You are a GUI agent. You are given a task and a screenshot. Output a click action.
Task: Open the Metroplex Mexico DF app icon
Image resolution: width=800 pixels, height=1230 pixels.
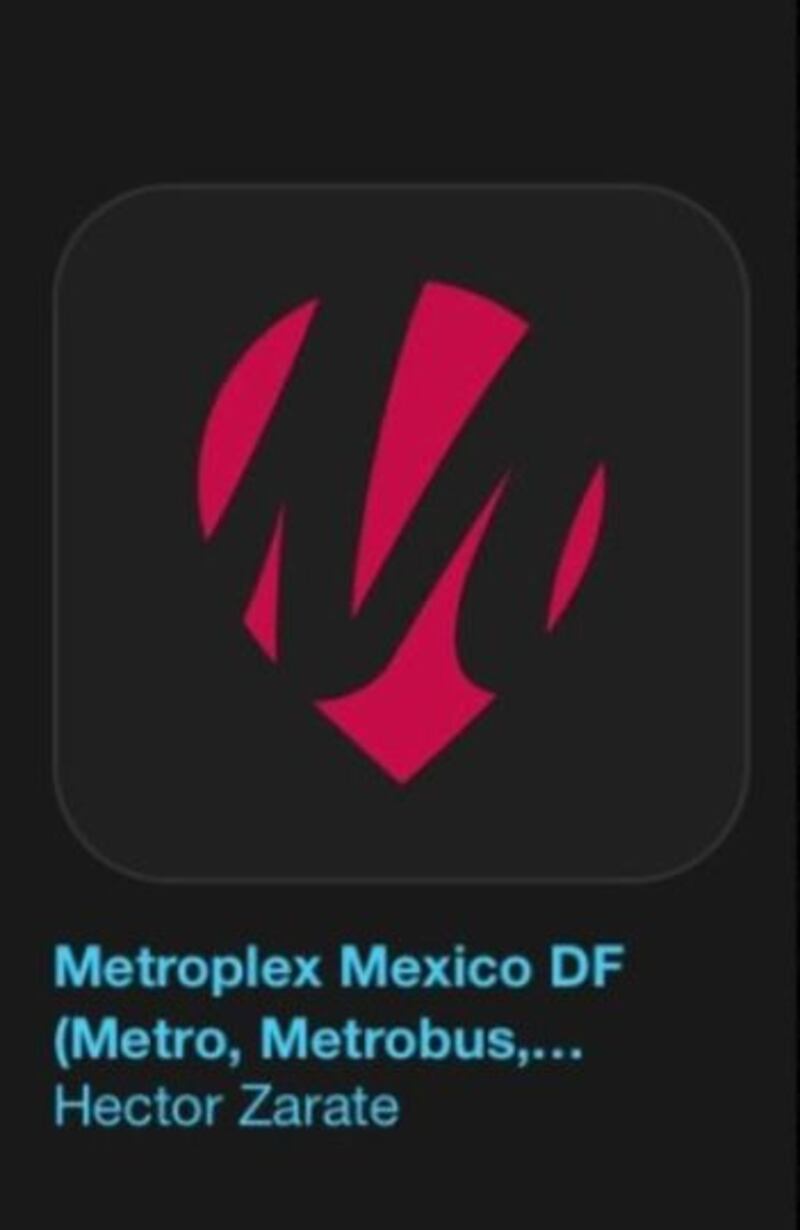[401, 532]
